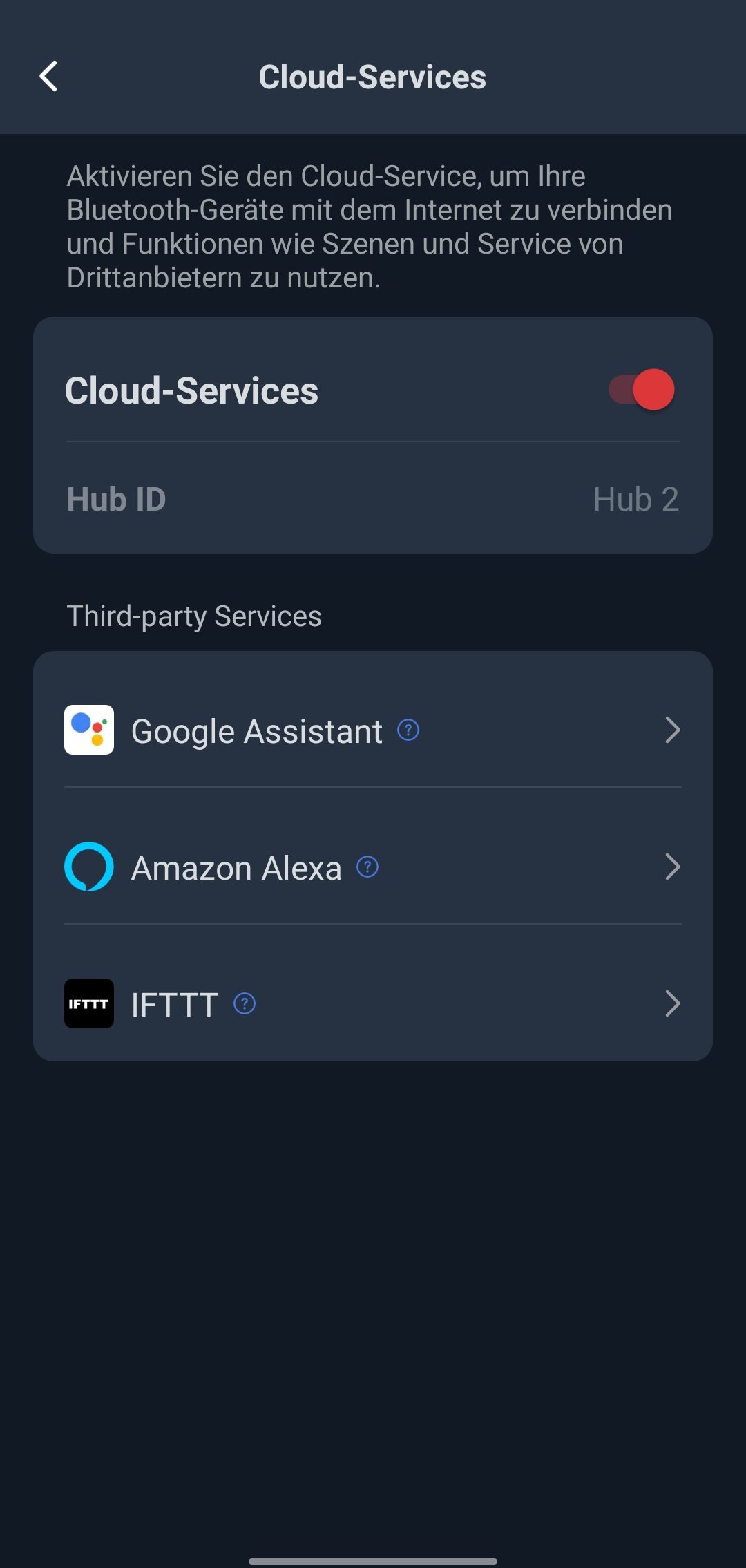The image size is (746, 1568).
Task: Go back using the top-left arrow
Action: point(48,76)
